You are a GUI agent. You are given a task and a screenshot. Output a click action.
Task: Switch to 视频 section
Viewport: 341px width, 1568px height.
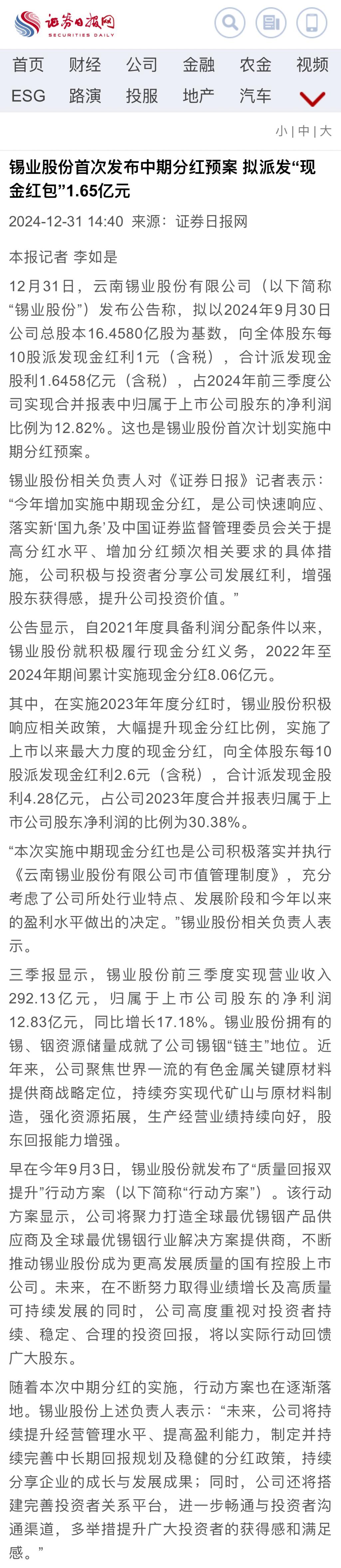tap(312, 65)
